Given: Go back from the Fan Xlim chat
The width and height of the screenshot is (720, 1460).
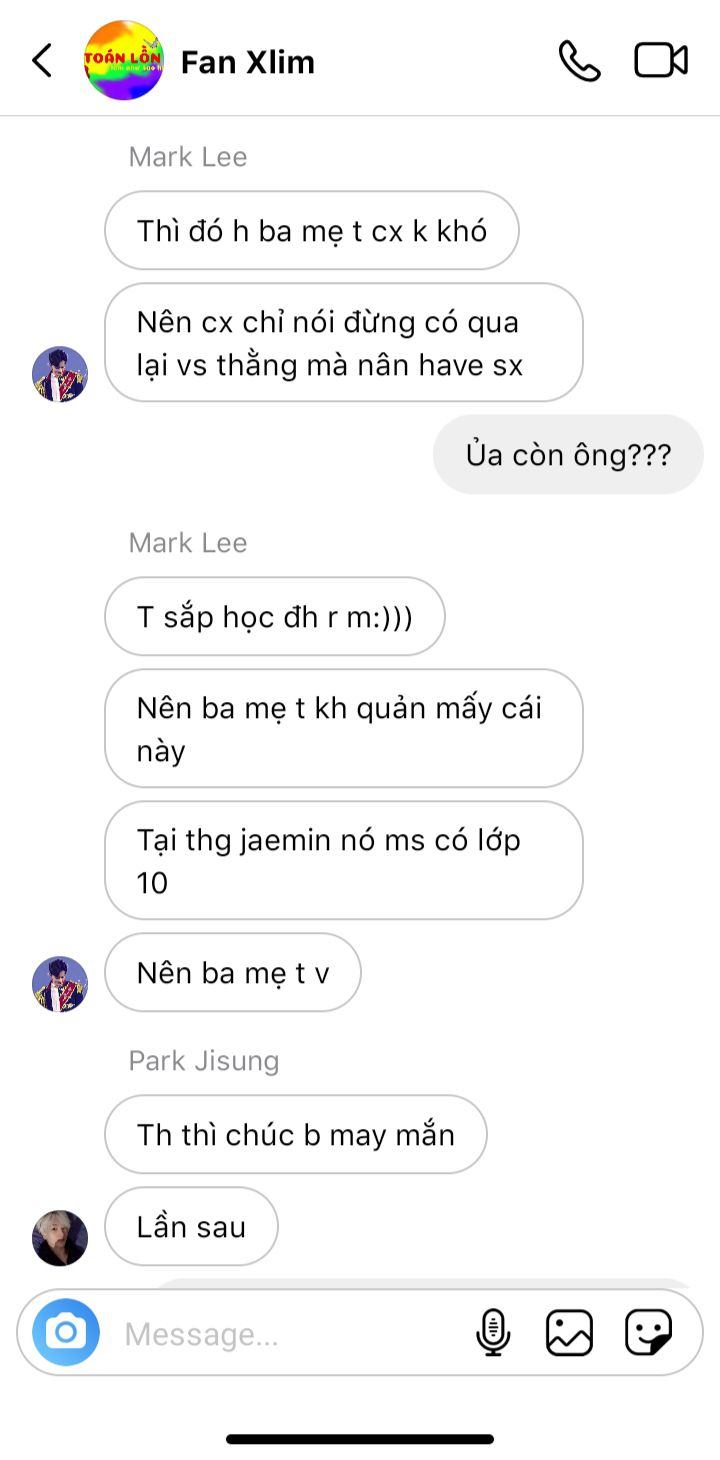Looking at the screenshot, I should (x=42, y=61).
